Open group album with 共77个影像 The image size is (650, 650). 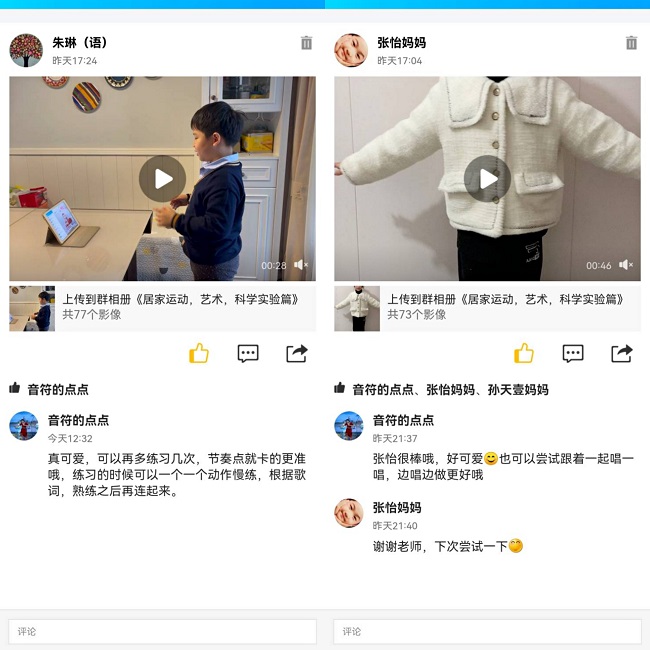pos(162,307)
